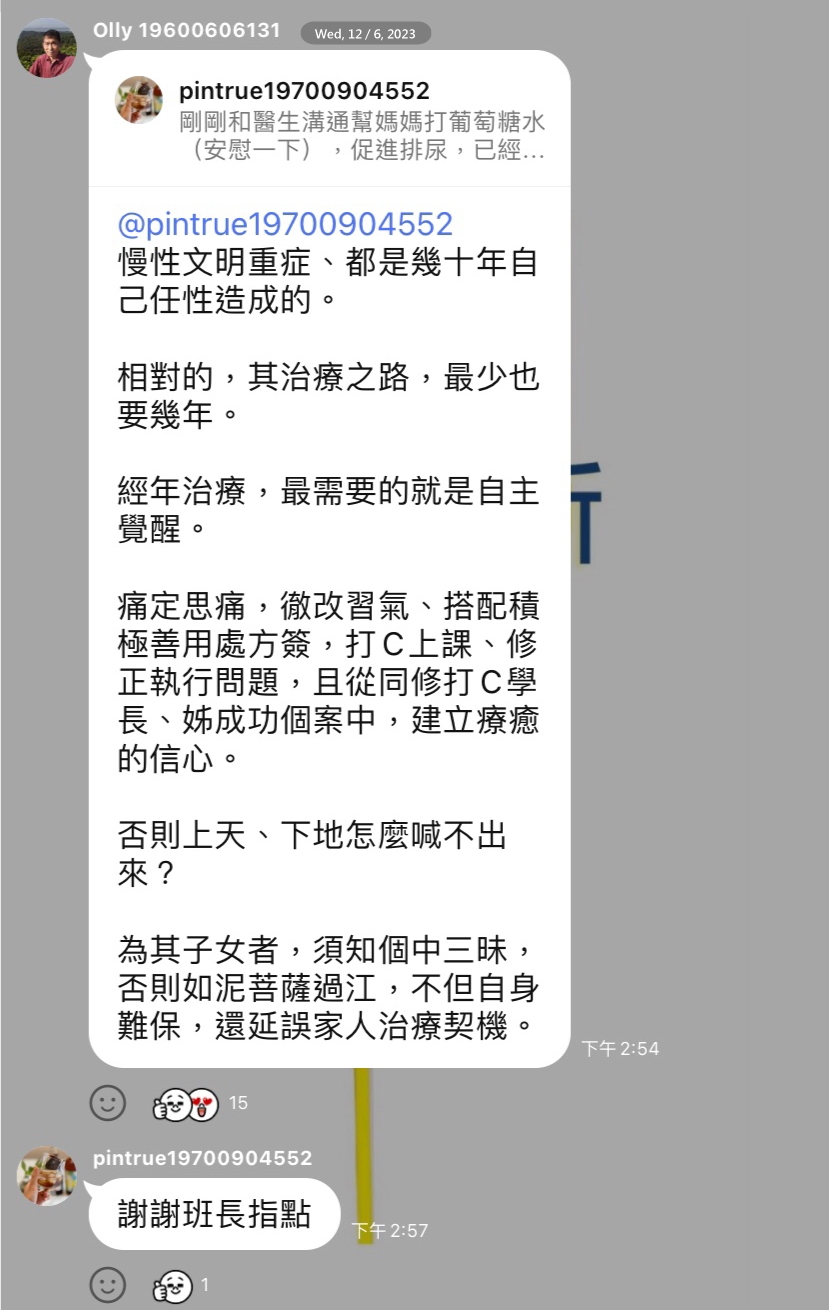Screen dimensions: 829x1310
Task: Jump to the quoted pintrue19700904552 message
Action: coord(330,121)
